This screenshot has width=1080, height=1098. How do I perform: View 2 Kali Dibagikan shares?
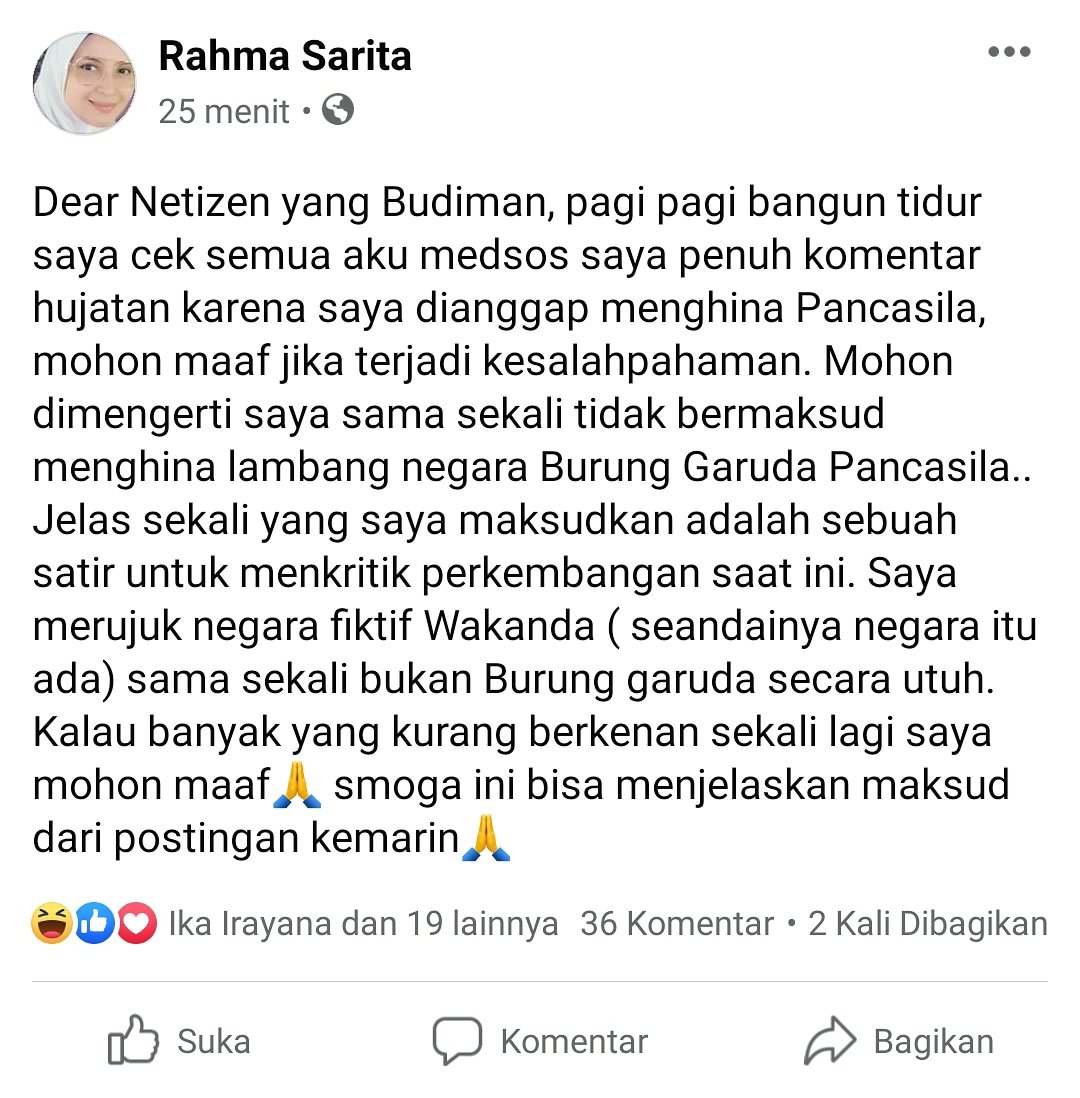(x=927, y=924)
